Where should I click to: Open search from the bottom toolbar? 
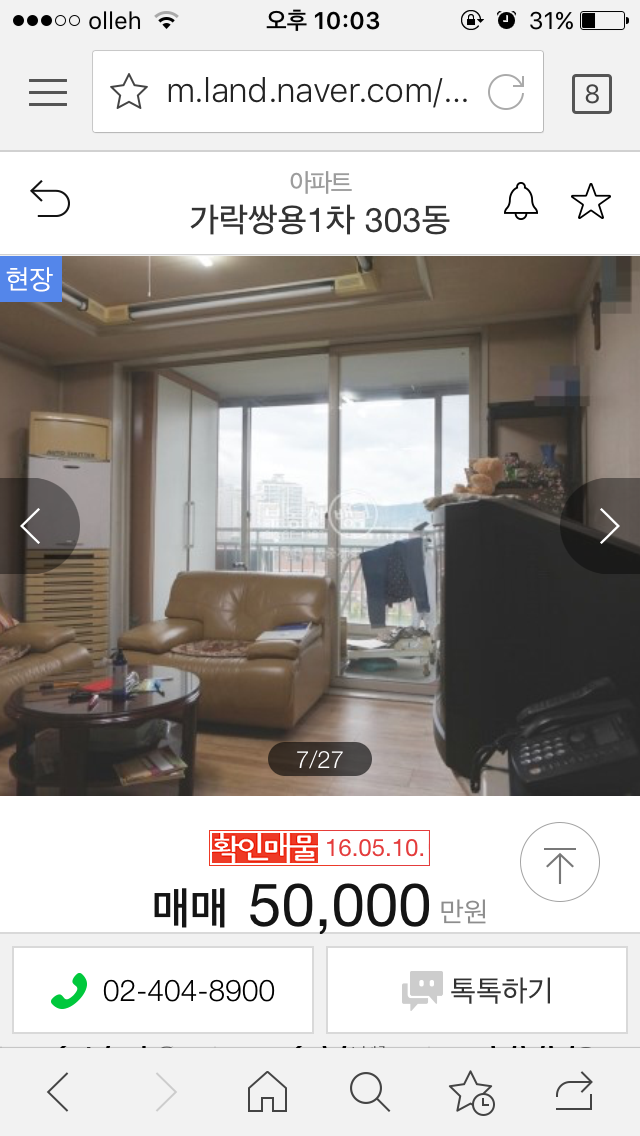(369, 1092)
